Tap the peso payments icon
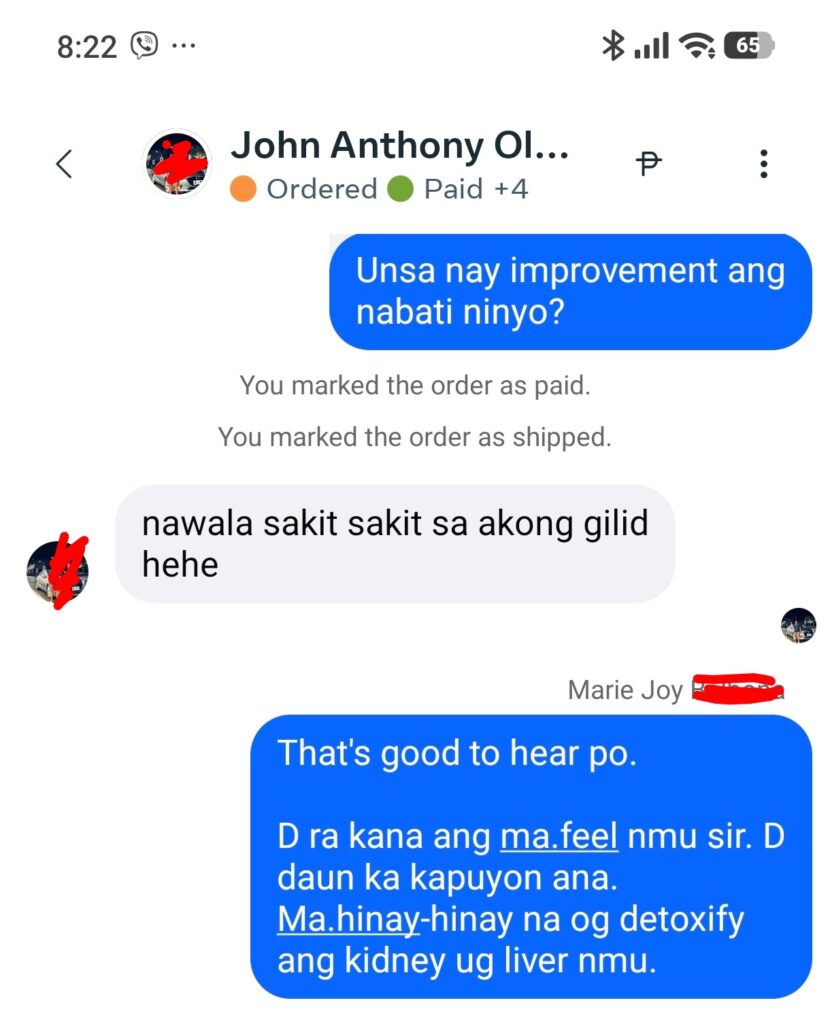Screen dimensions: 830x1024 [x=649, y=162]
